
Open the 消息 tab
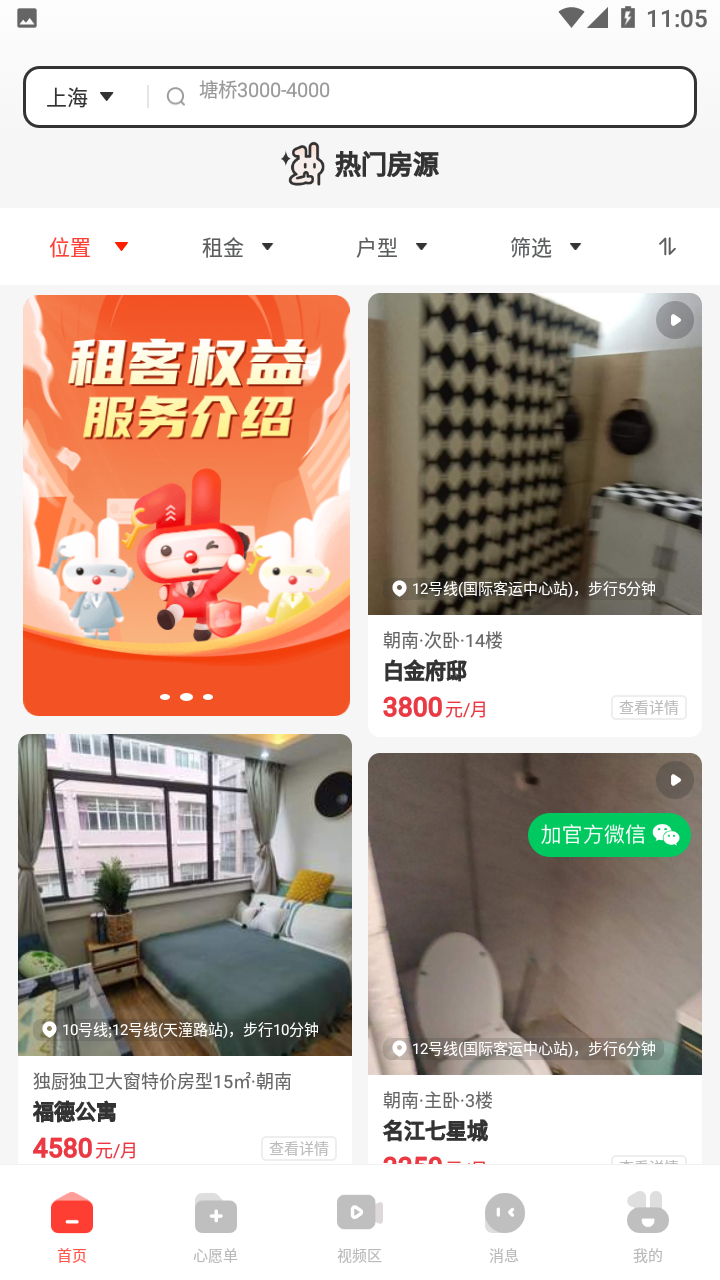tap(504, 1228)
